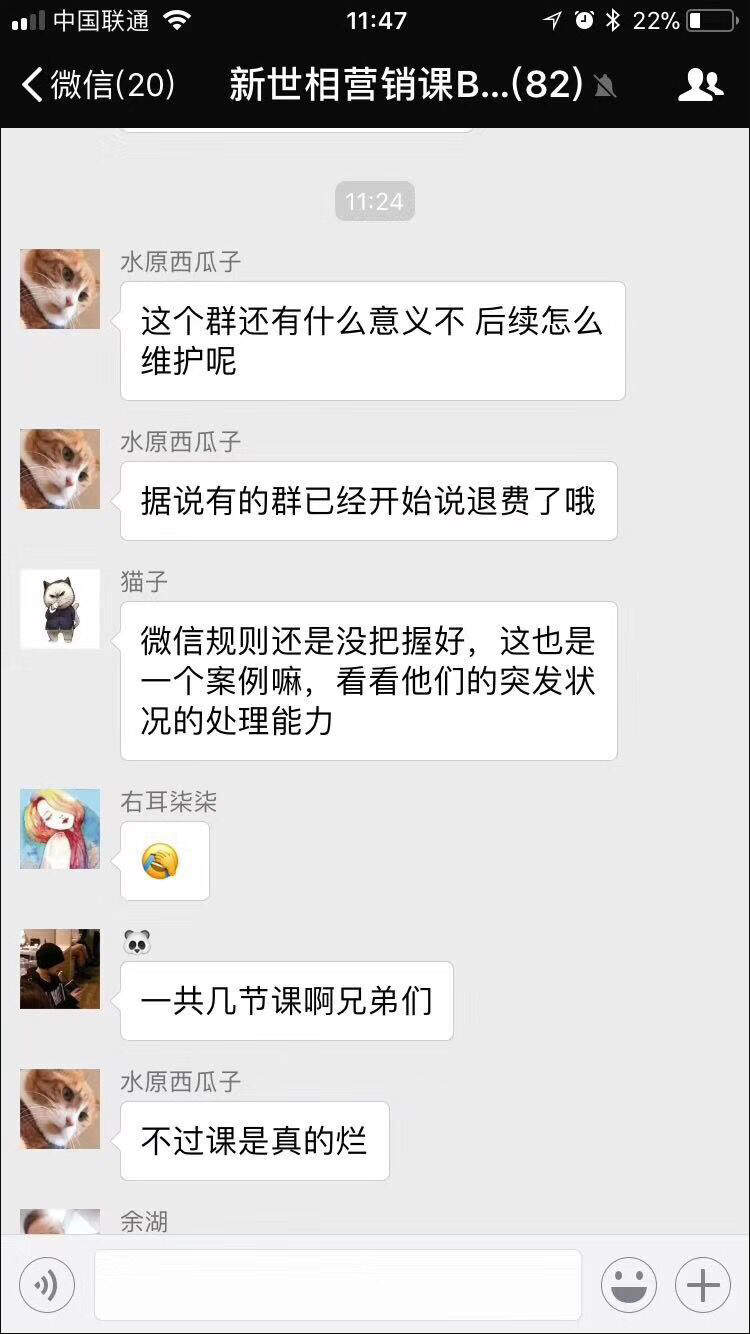Open 水原西瓜子's avatar beside "不过课是真的烂"
Screen dimensions: 750x1334
pos(60,1109)
